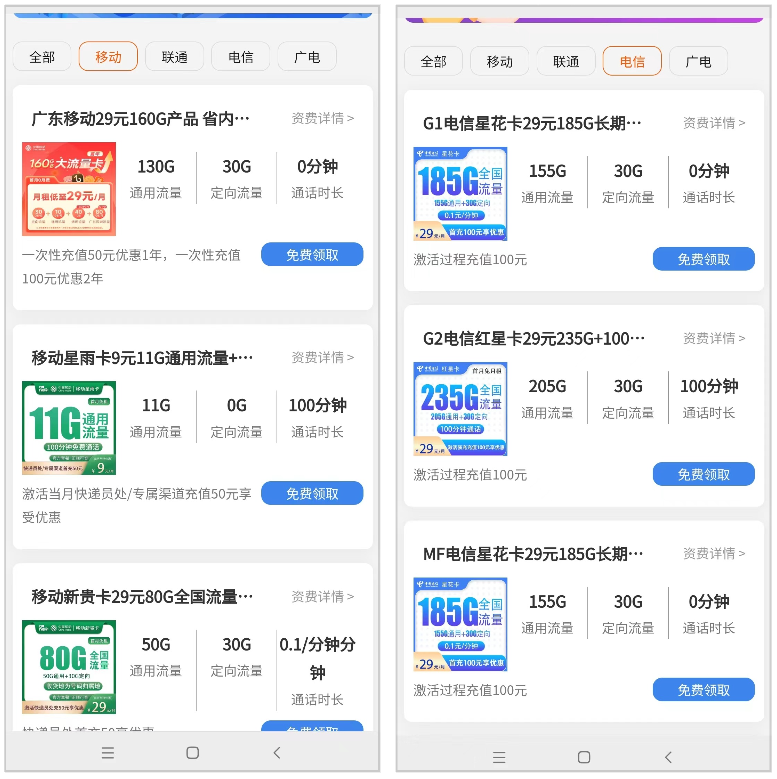Tap 免费领取 for G2电信红星卡 plan
Screen dimensions: 777x779
[704, 474]
